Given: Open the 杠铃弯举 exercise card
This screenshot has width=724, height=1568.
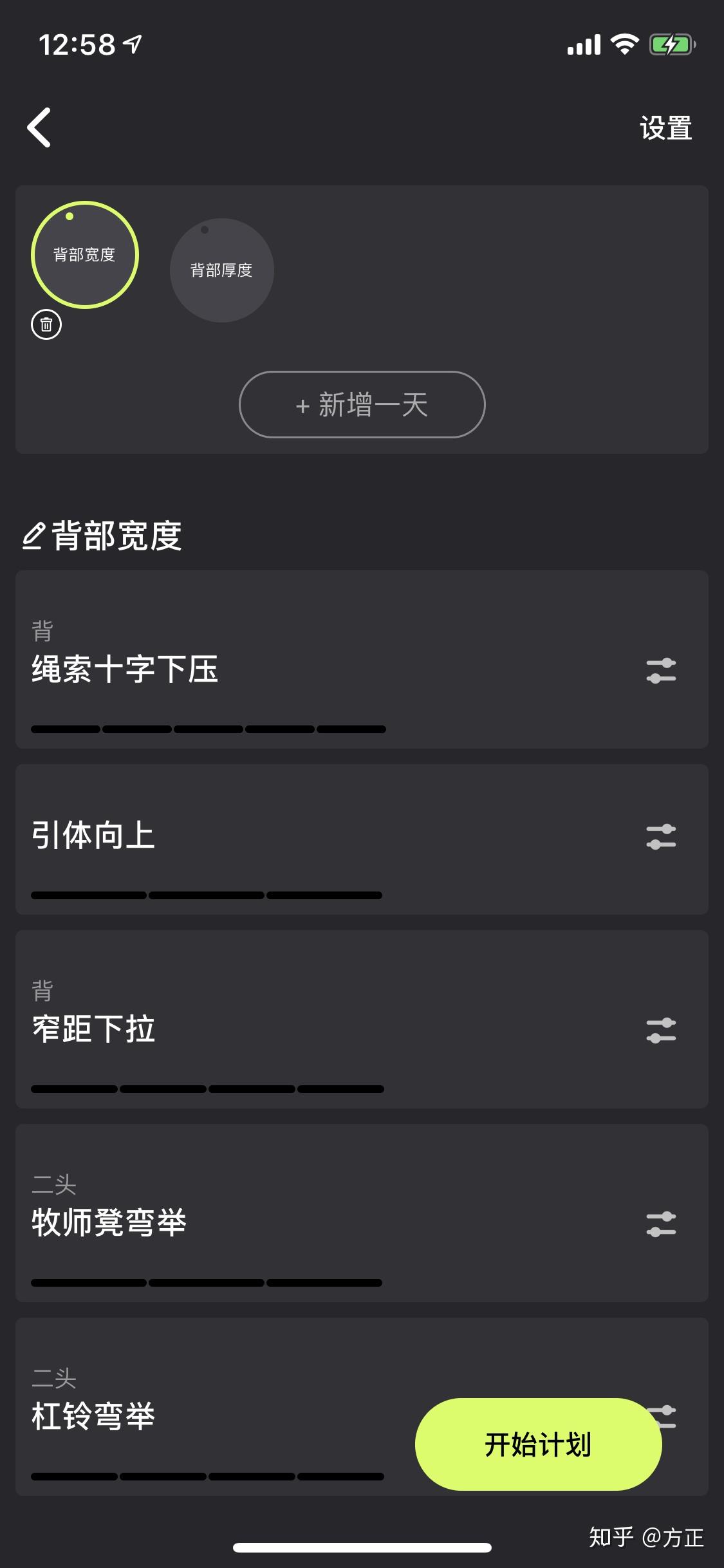Looking at the screenshot, I should (x=193, y=1415).
